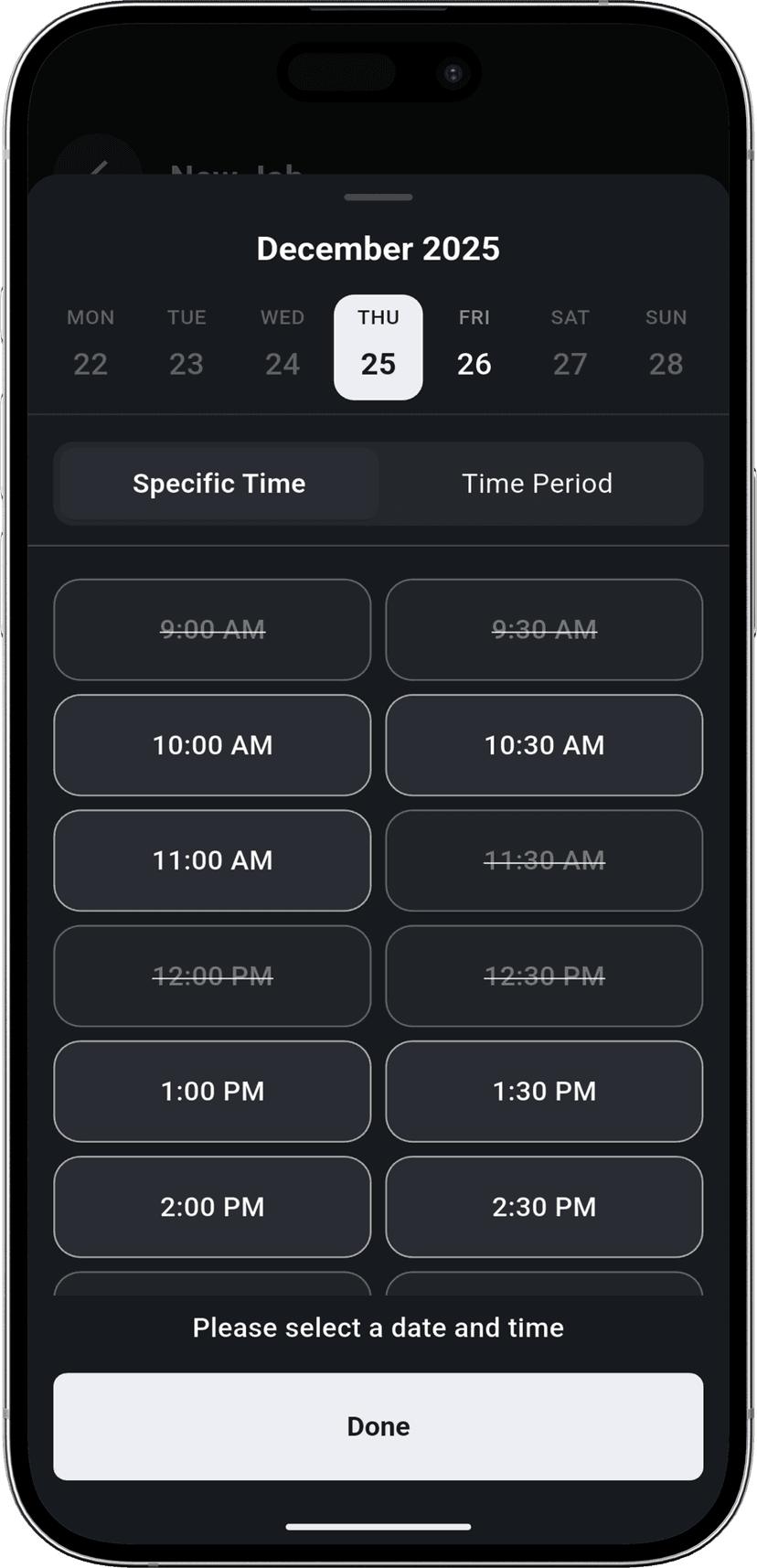Tap the crossed-out 12:30 PM slot
Image resolution: width=757 pixels, height=1568 pixels.
click(x=543, y=976)
